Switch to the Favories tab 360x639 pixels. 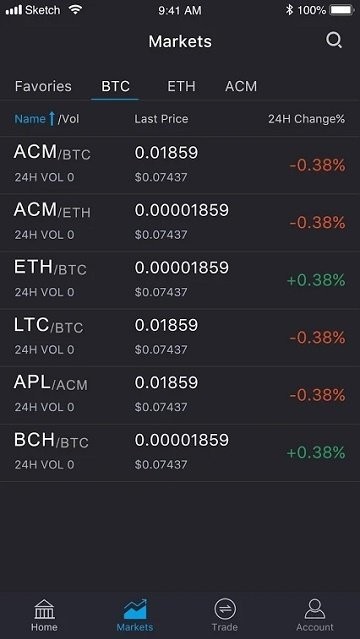pyautogui.click(x=43, y=86)
